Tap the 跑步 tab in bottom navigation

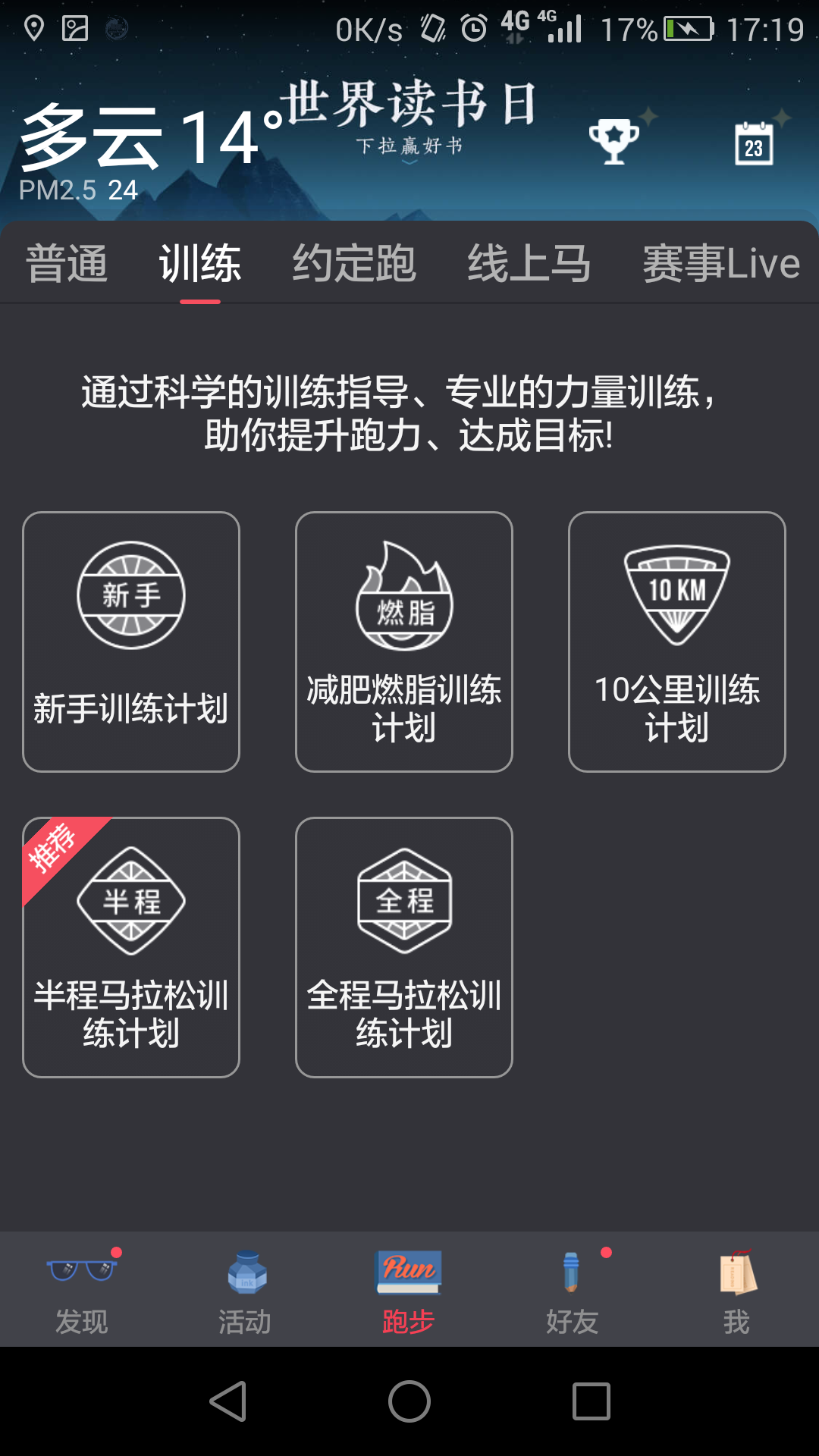point(409,1289)
